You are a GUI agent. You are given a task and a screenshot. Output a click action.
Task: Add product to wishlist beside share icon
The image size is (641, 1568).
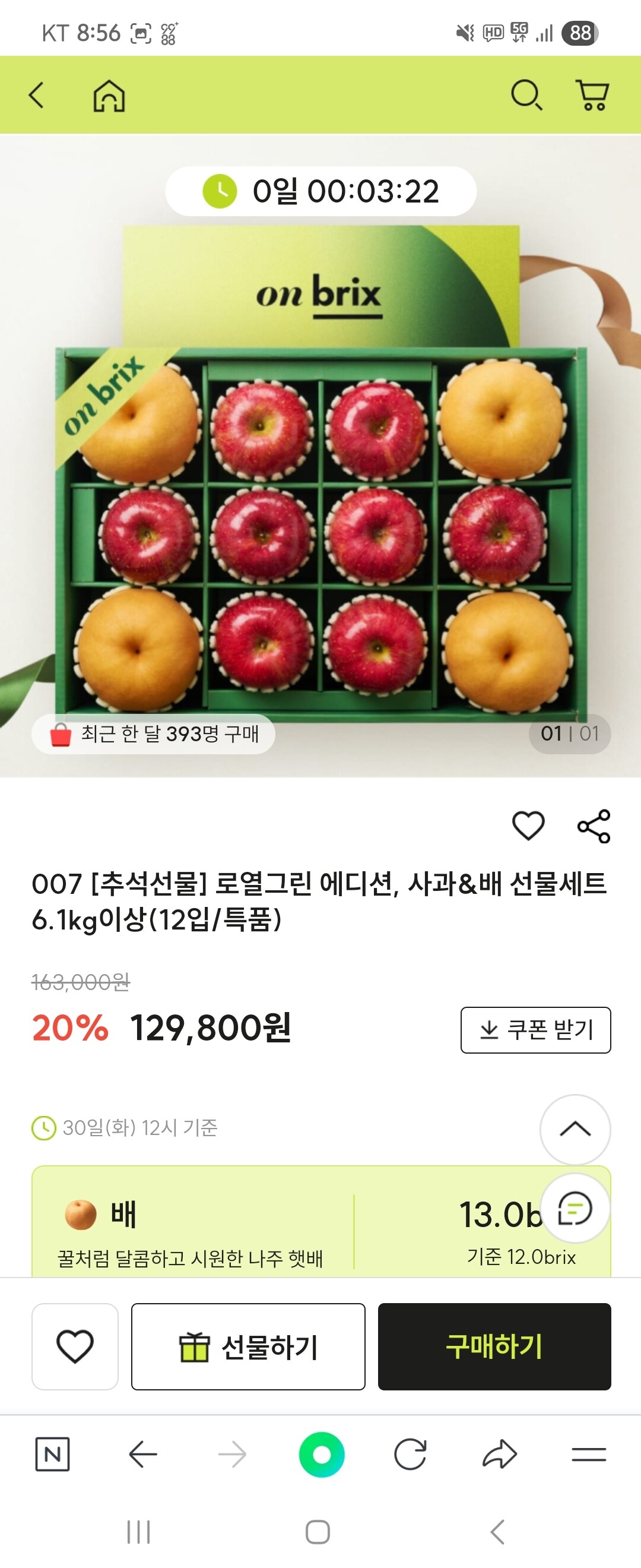(x=528, y=826)
